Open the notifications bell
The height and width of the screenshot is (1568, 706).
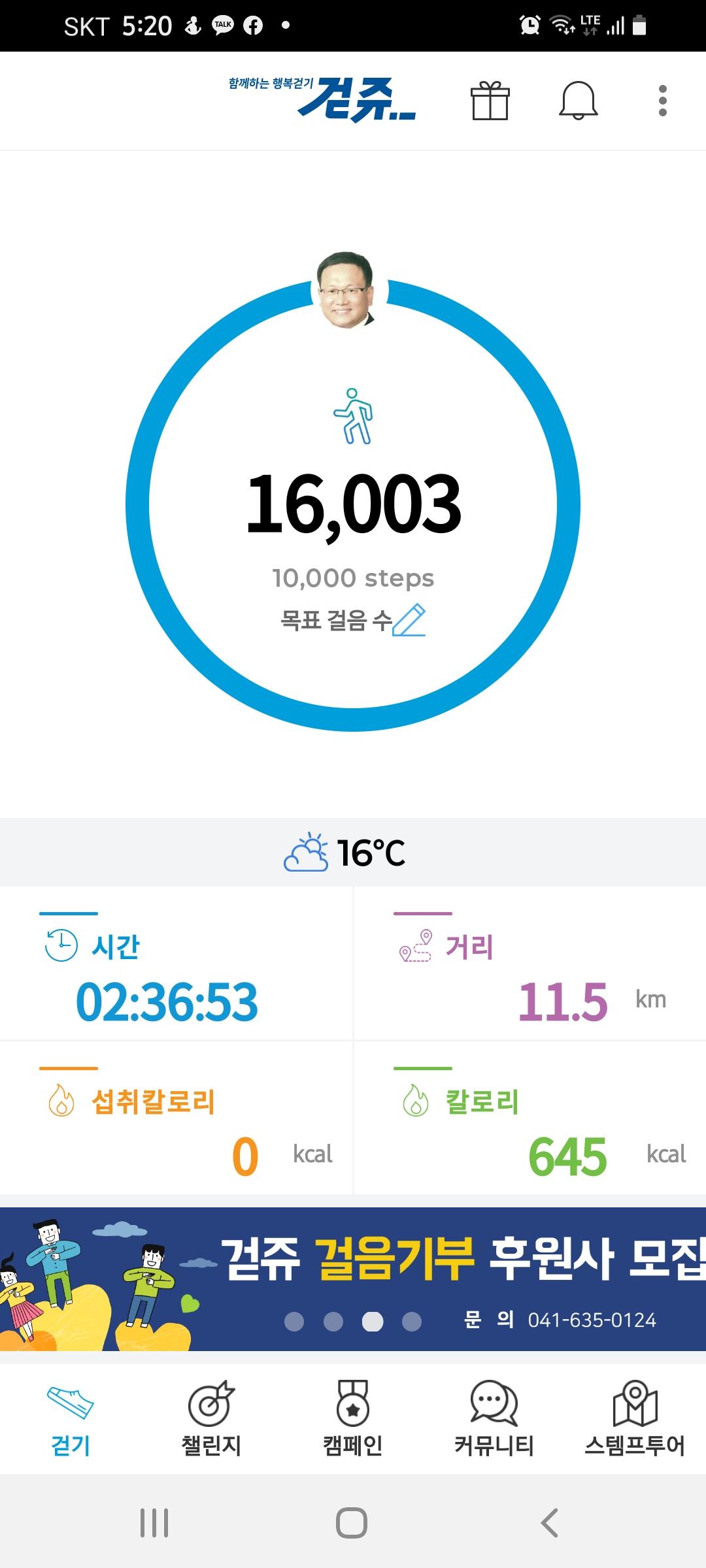point(578,101)
